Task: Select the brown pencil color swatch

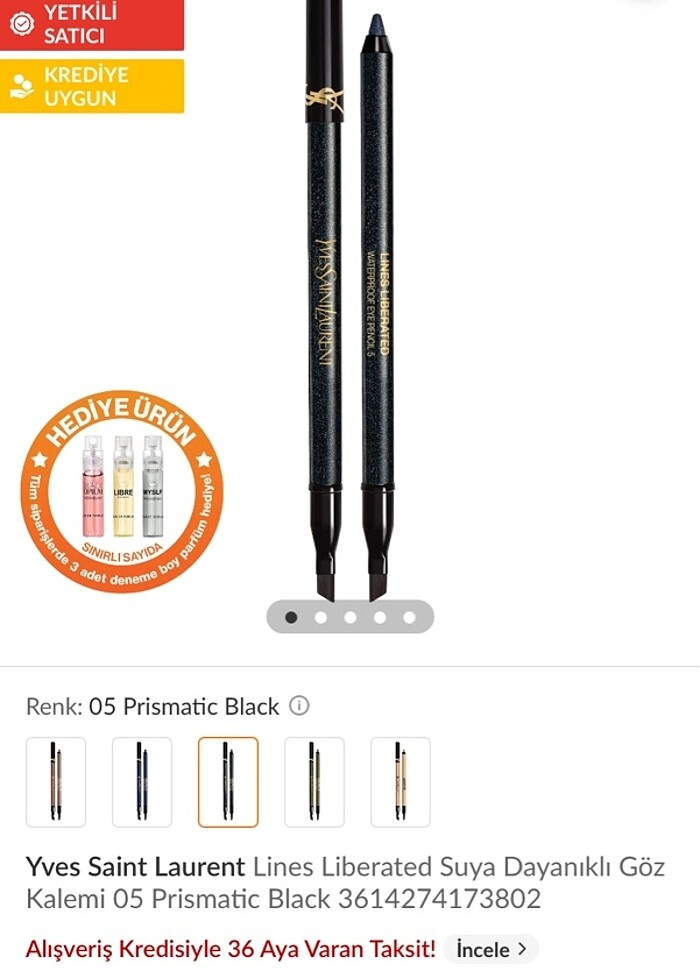Action: [56, 782]
